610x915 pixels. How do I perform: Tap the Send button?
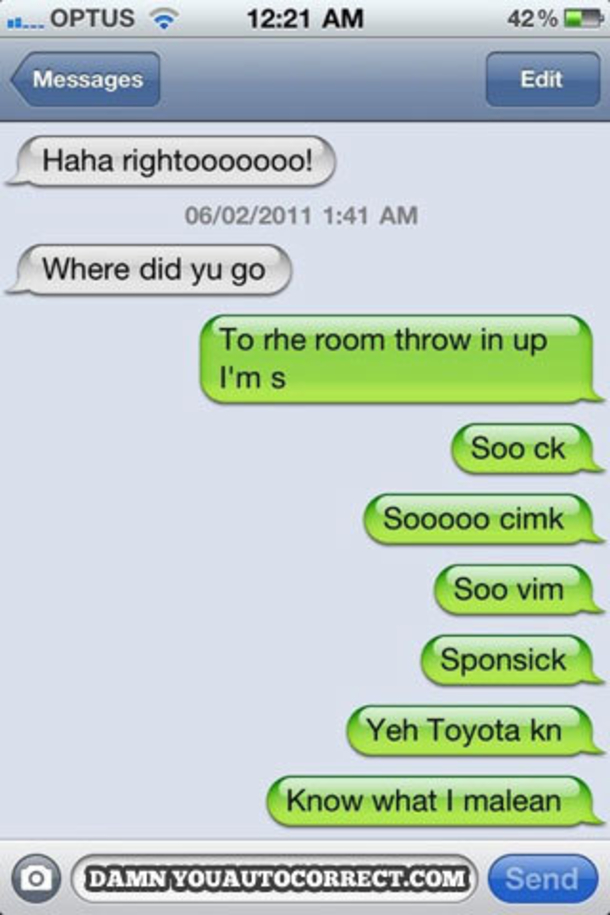click(541, 879)
